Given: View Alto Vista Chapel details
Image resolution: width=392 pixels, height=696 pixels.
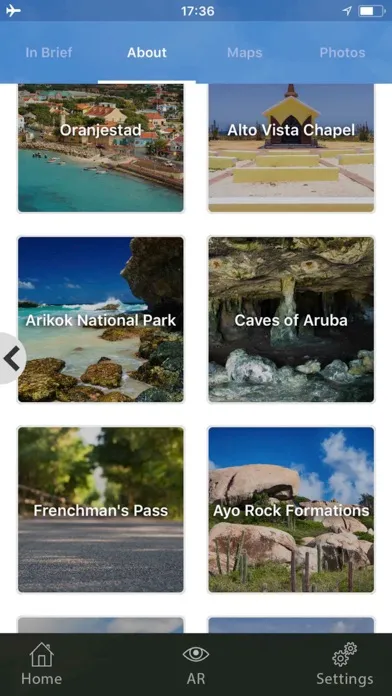Looking at the screenshot, I should coord(291,148).
